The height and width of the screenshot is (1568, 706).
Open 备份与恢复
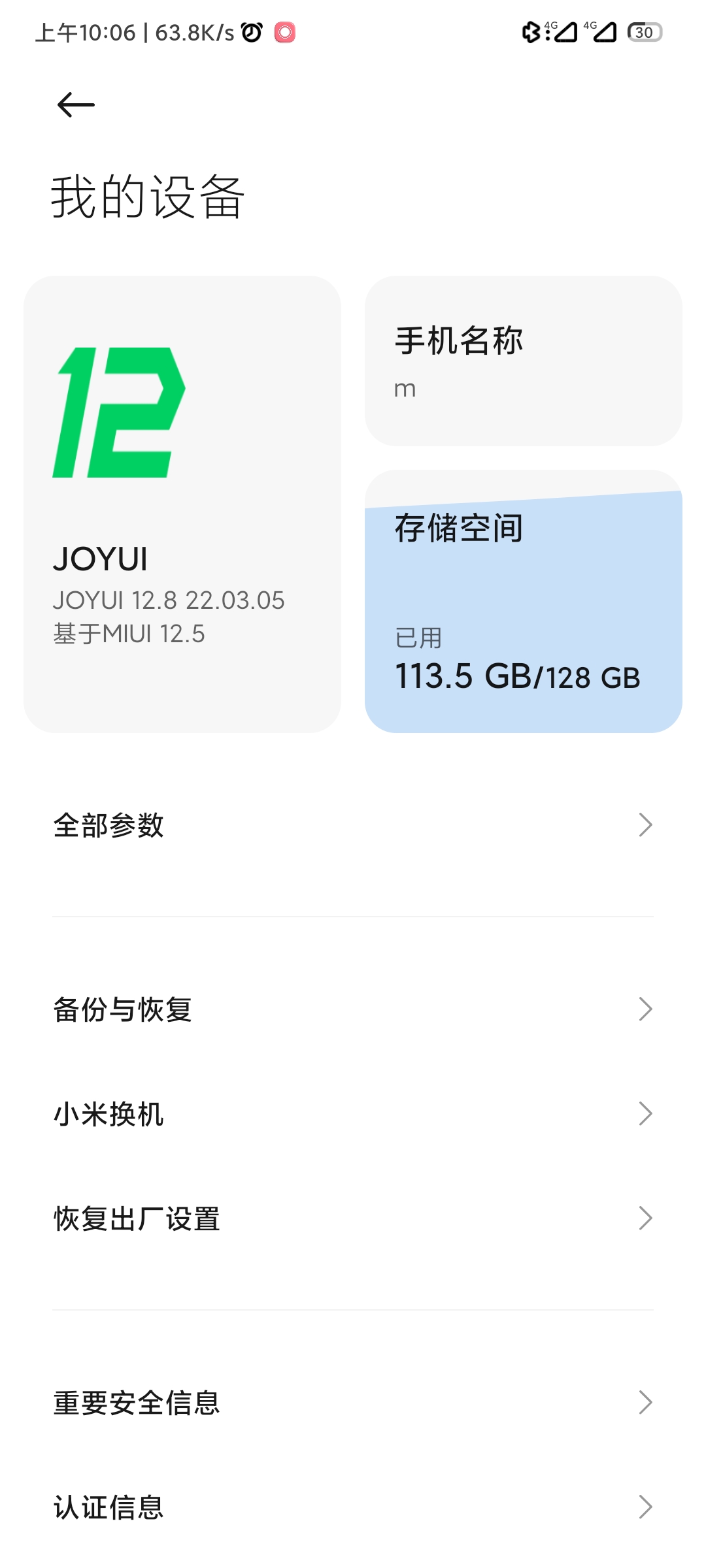(353, 1009)
